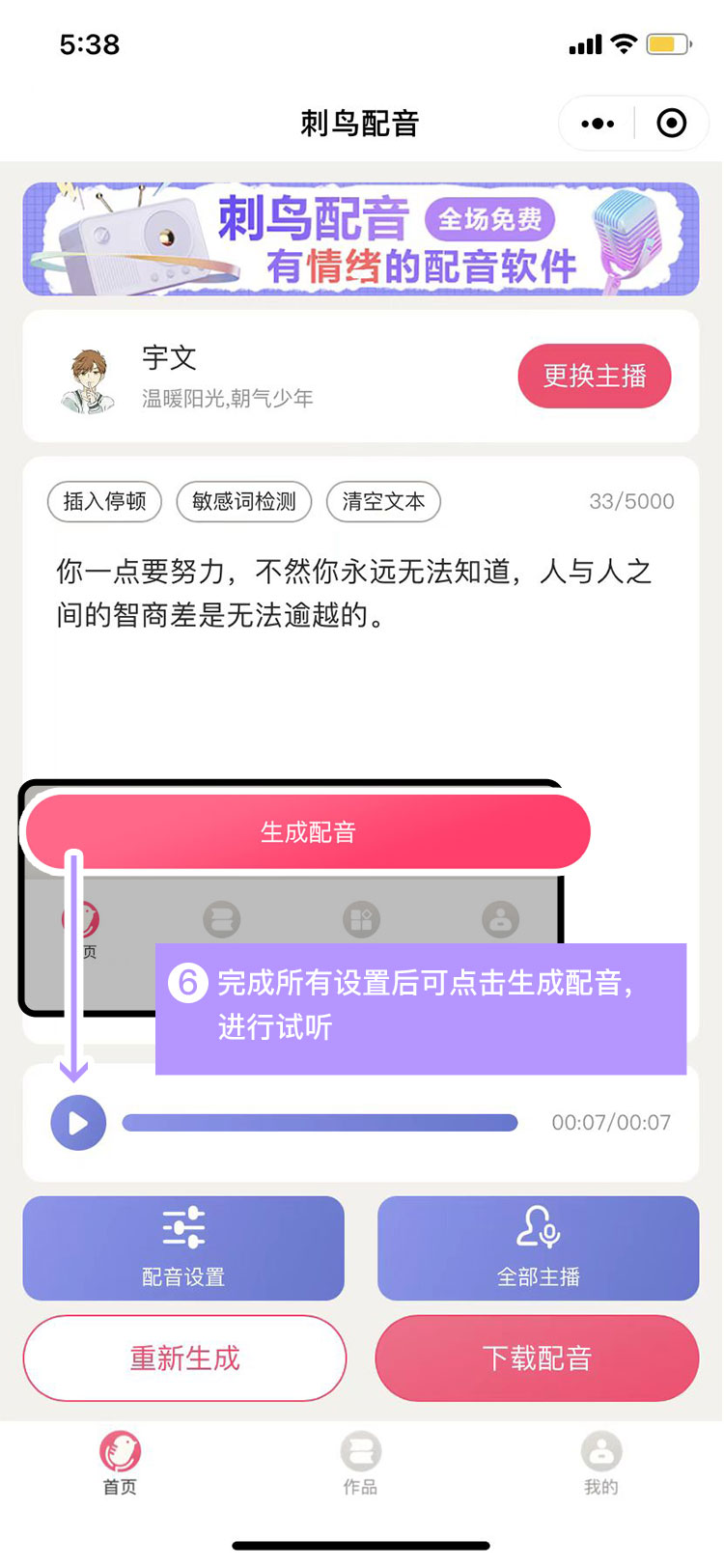Open 配音设置
The image size is (724, 1568).
[x=183, y=1247]
